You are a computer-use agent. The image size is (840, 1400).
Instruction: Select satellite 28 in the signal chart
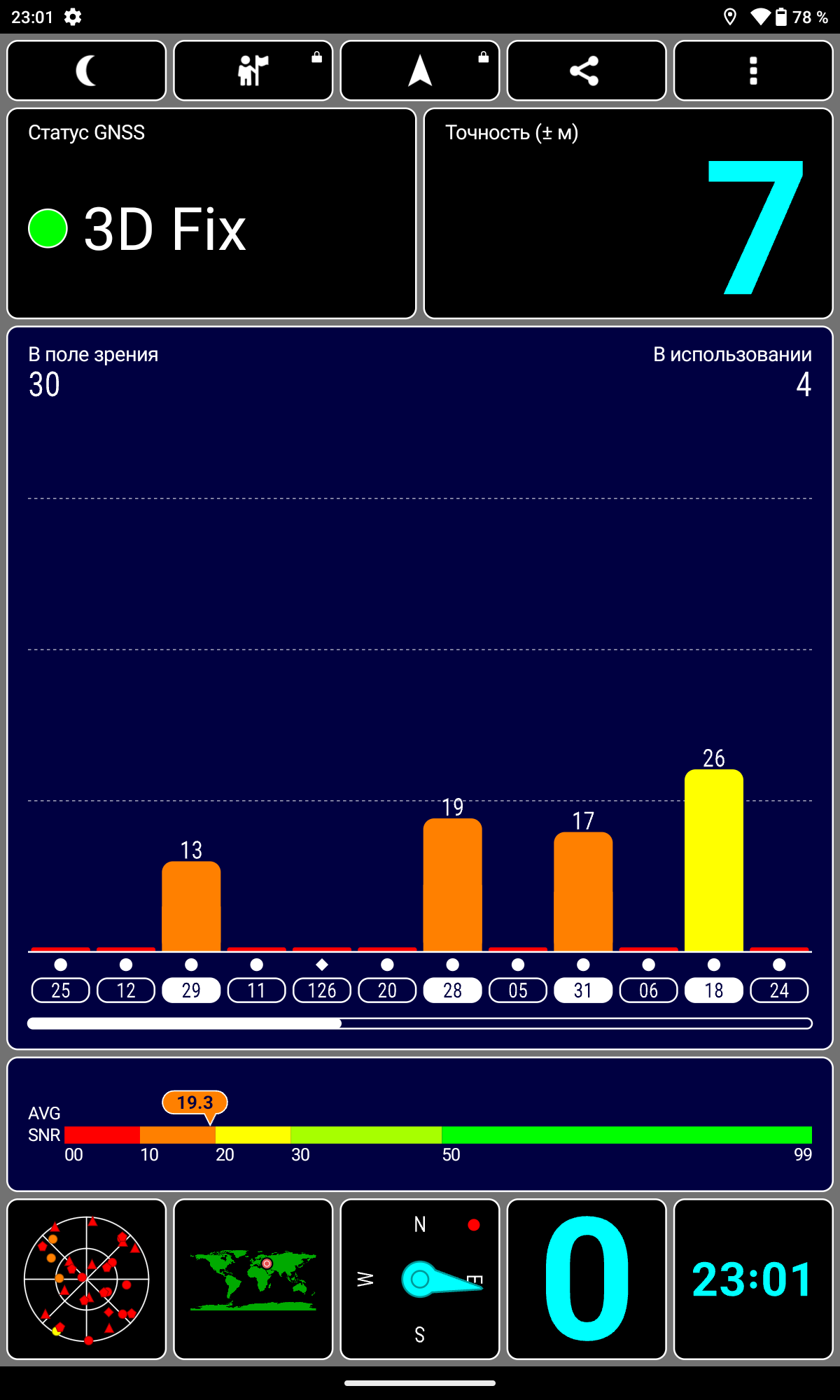coord(452,990)
